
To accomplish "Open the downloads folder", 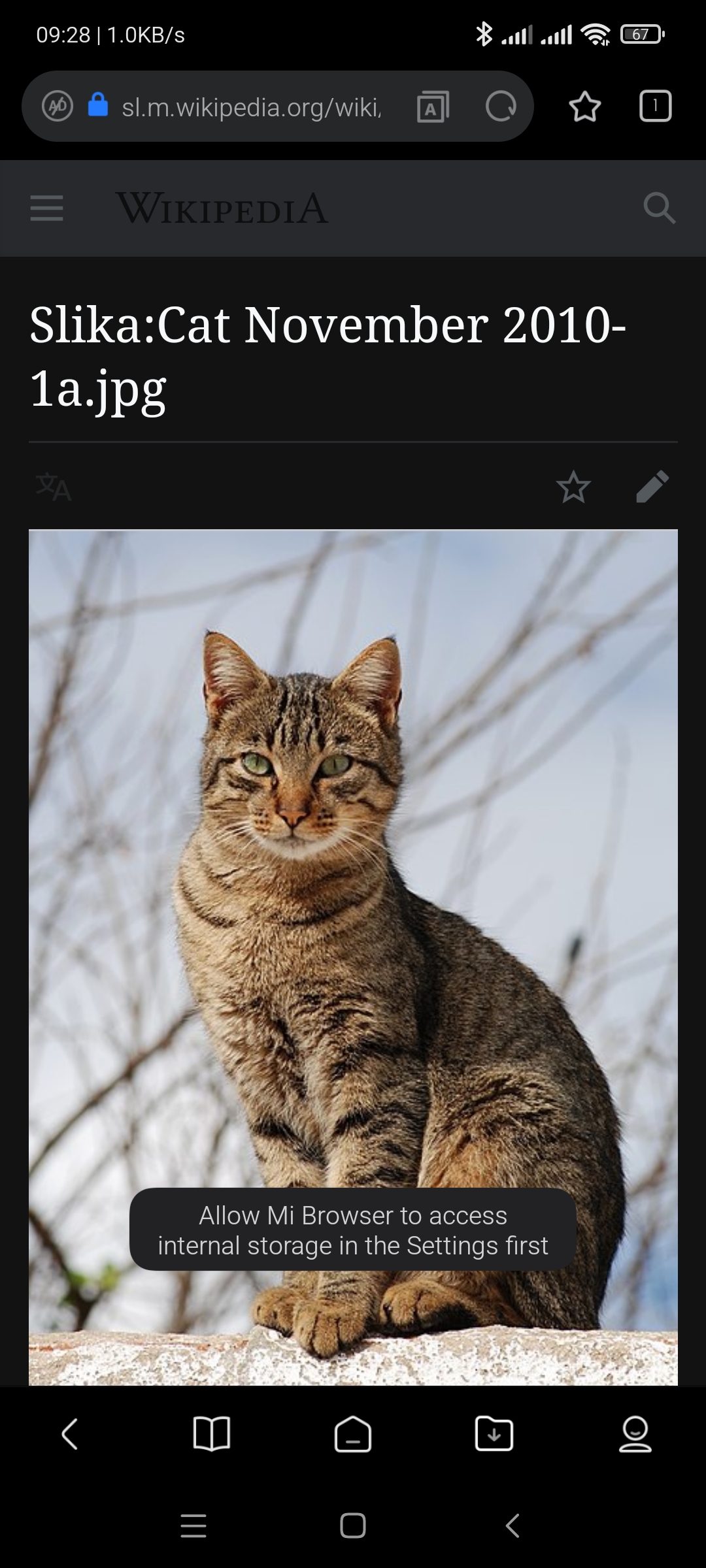I will 494,1434.
